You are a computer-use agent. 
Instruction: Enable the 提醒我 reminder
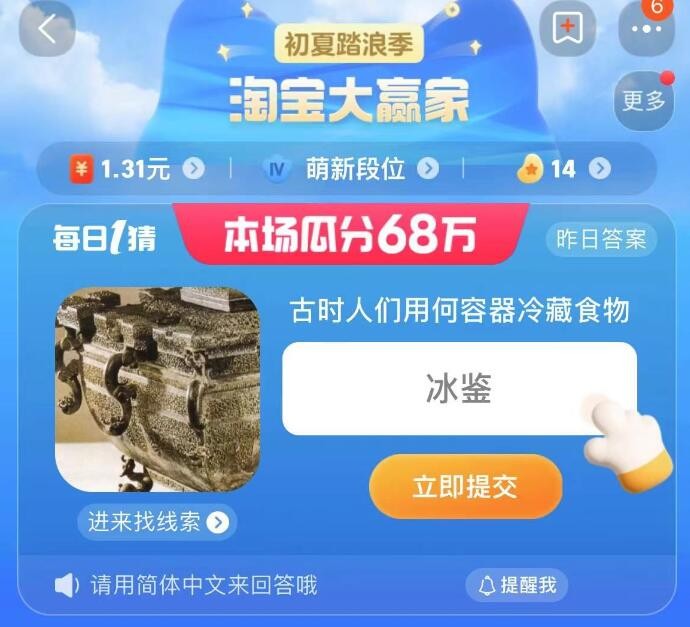tap(517, 585)
